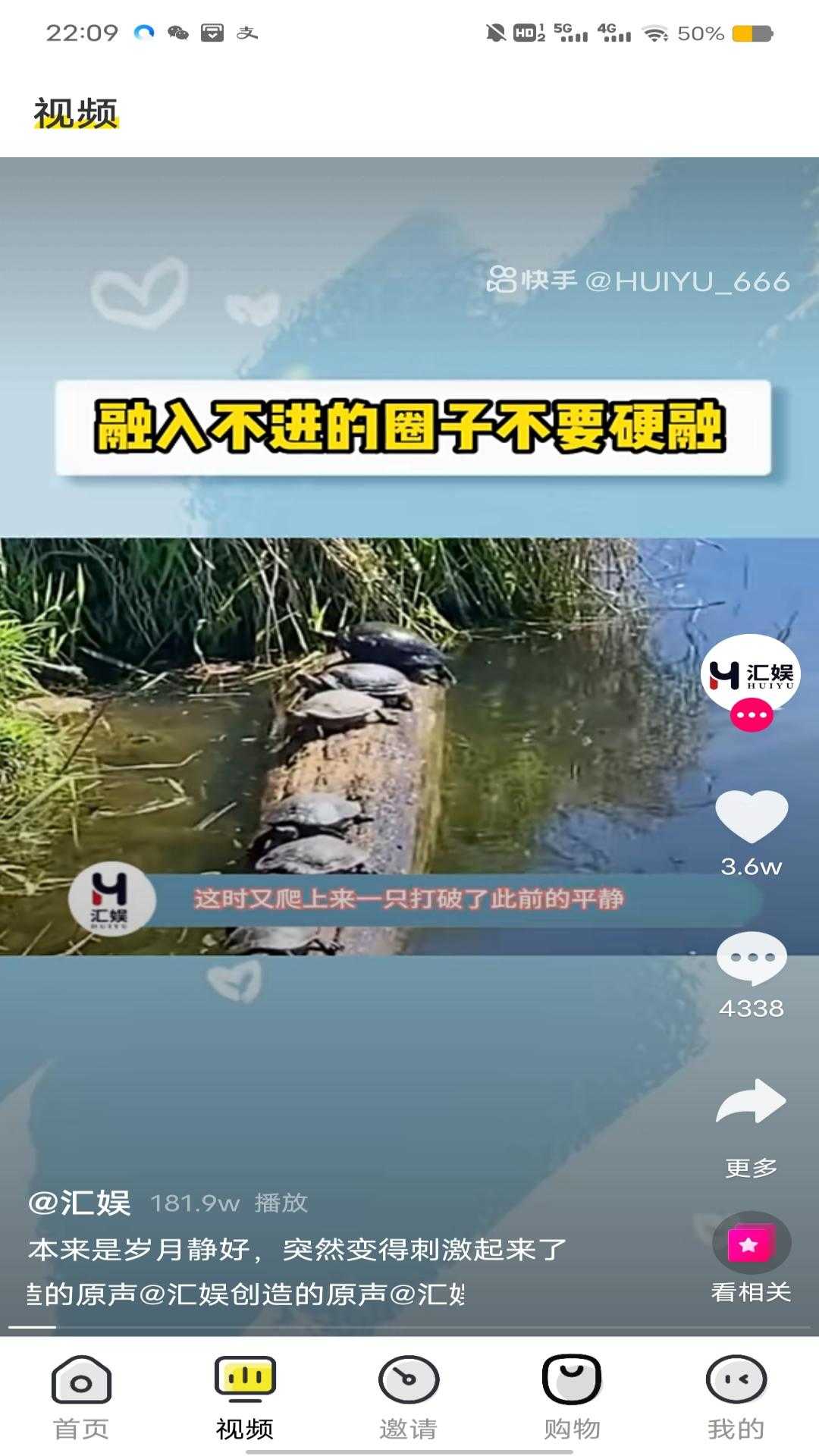The image size is (819, 1456).
Task: Share the video via the 更多 arrow
Action: (751, 1103)
